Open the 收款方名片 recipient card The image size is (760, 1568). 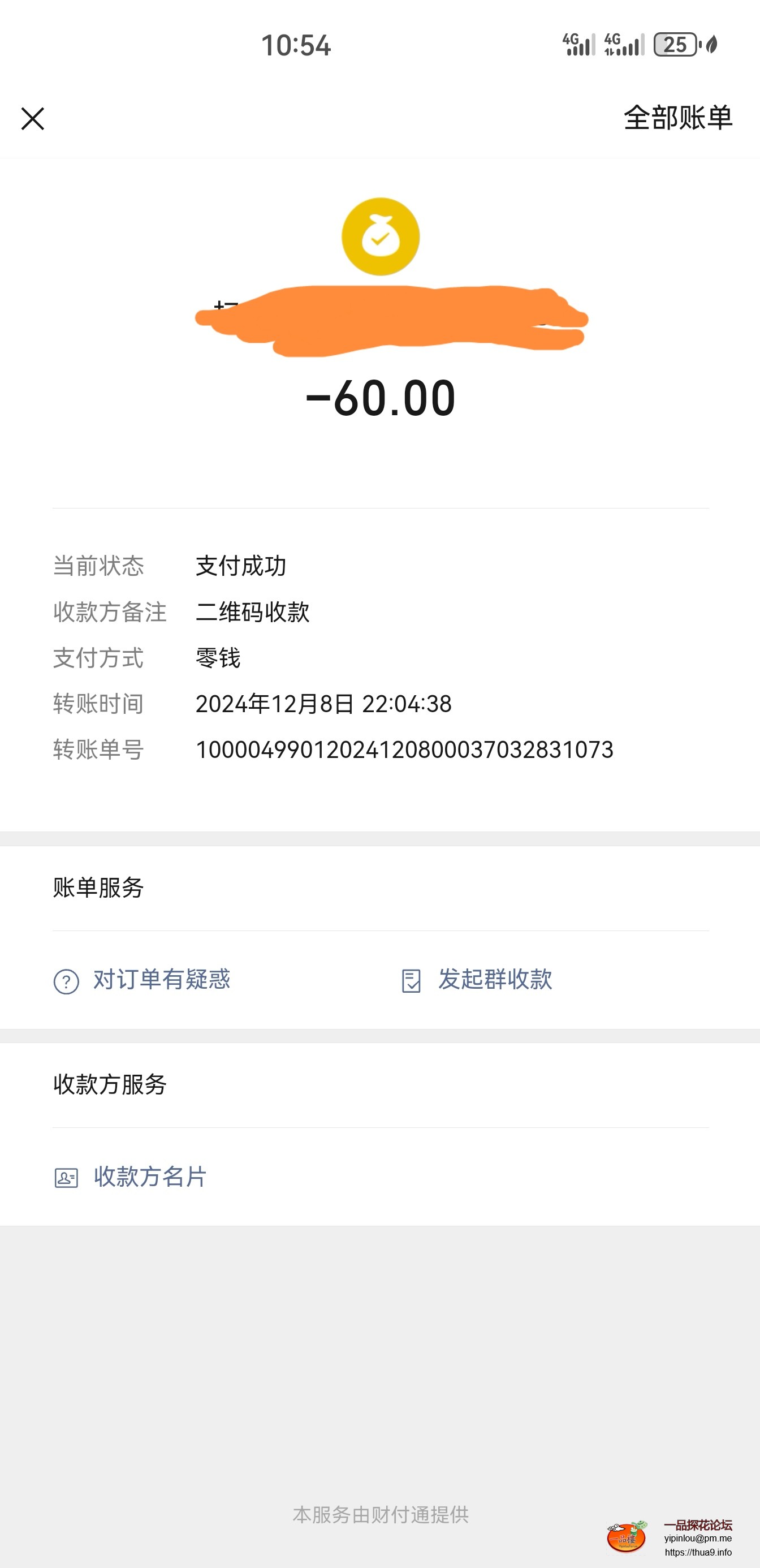[x=150, y=1176]
